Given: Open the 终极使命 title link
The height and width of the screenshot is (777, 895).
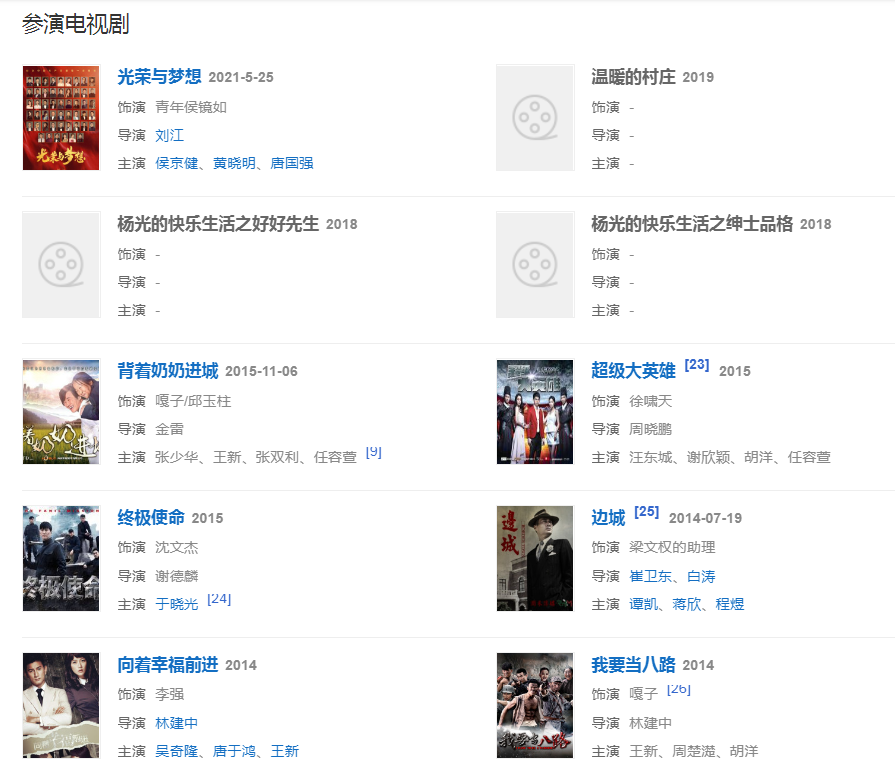Looking at the screenshot, I should [x=151, y=518].
